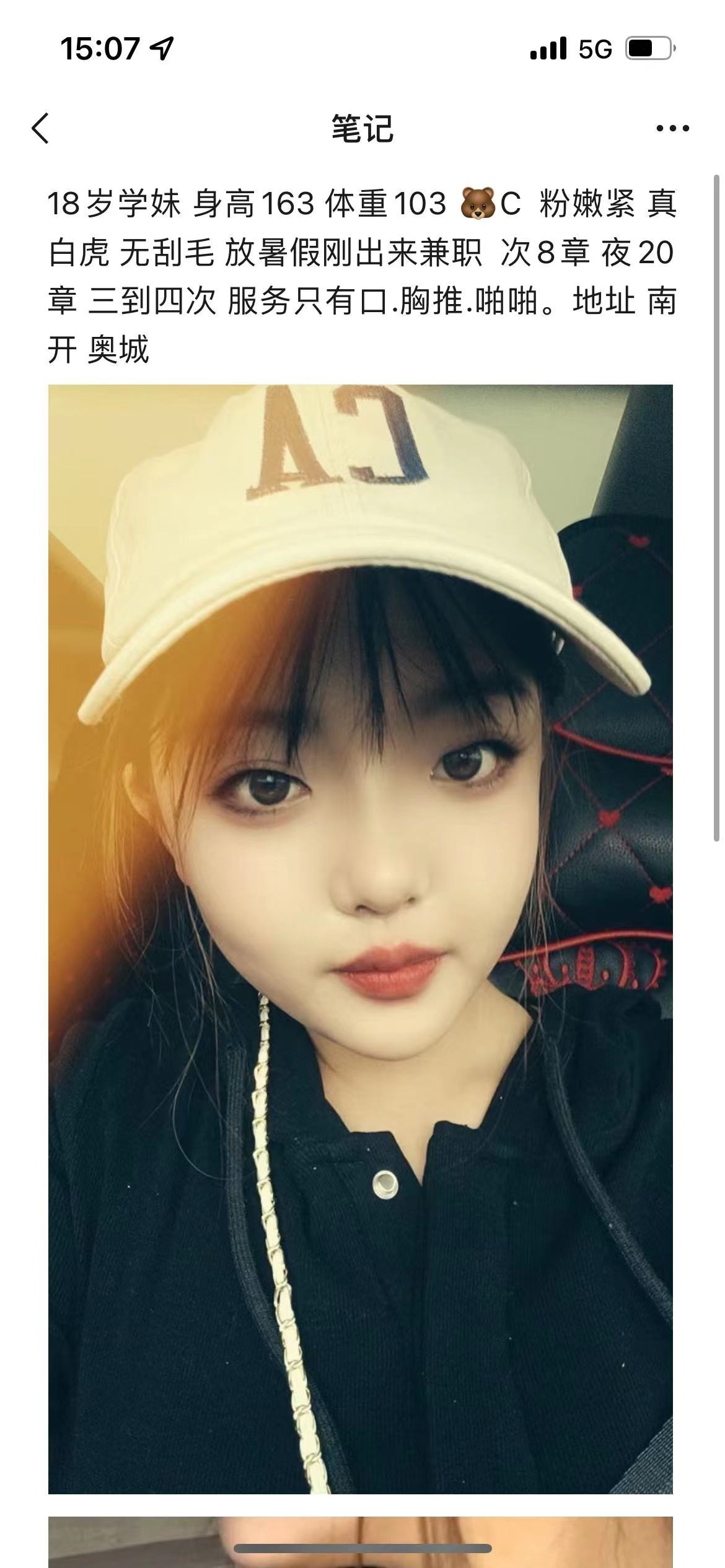
Task: Open the three-dot overflow menu
Action: click(672, 129)
